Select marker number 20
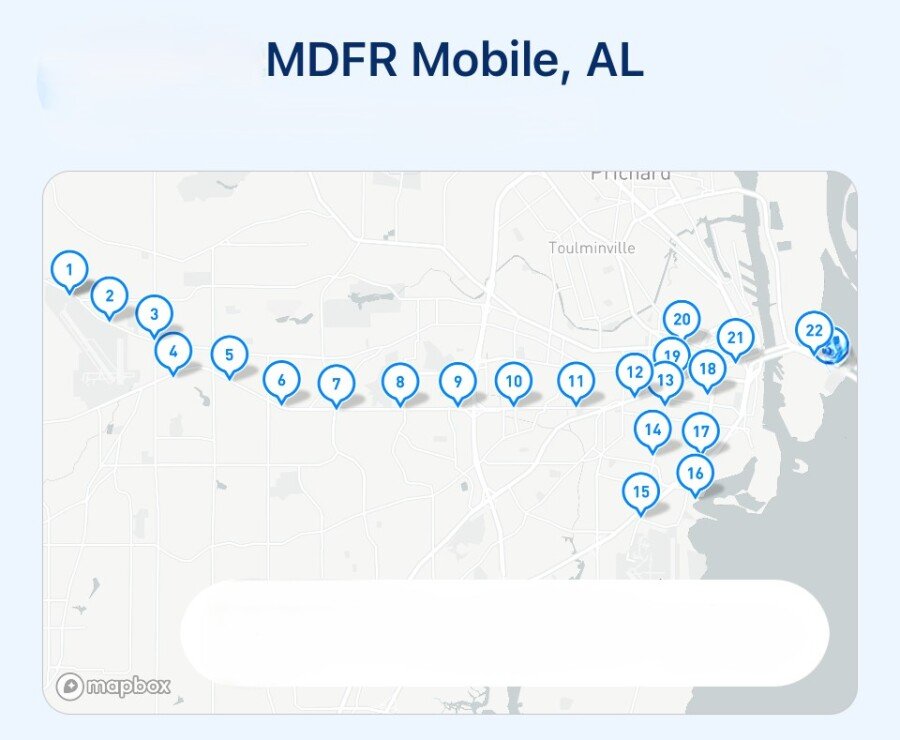 pos(682,320)
